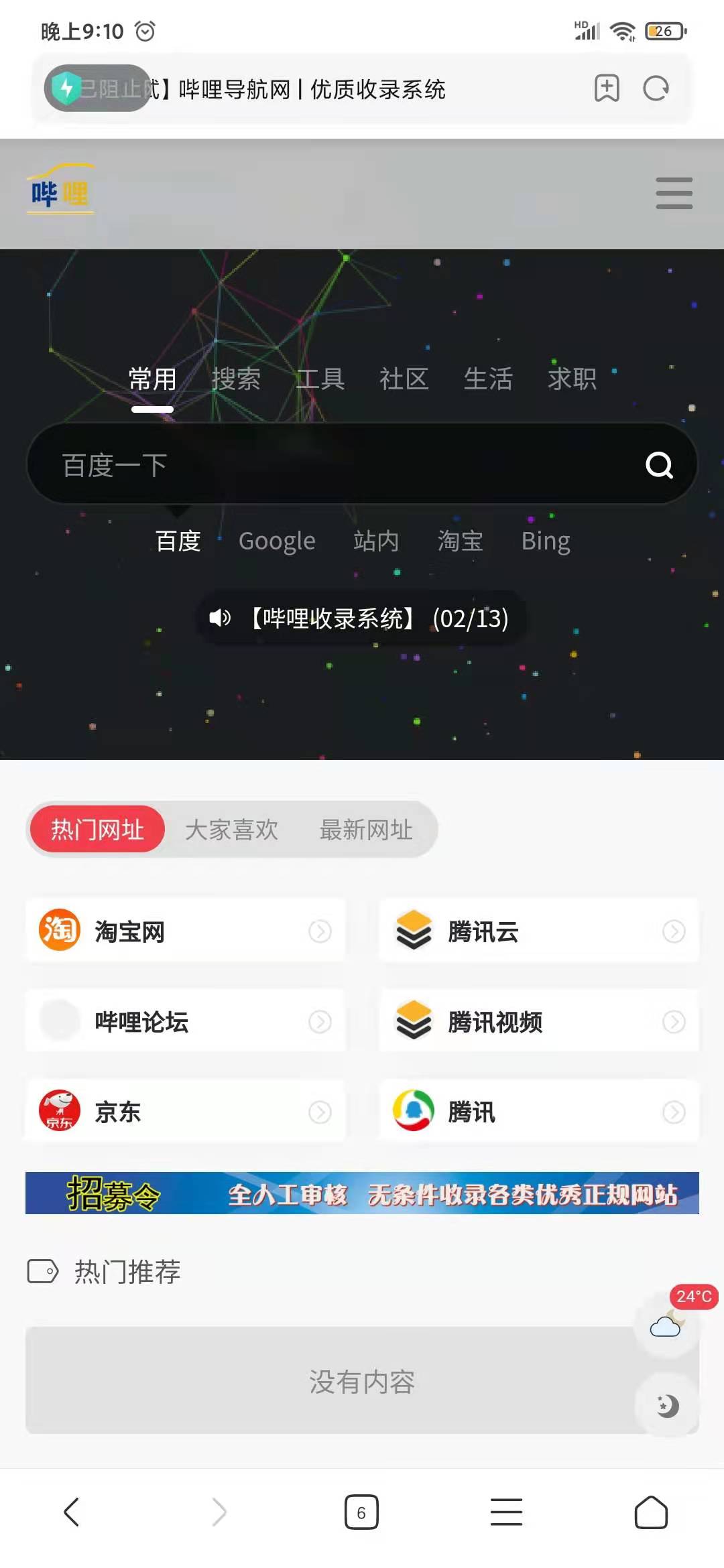Open the hamburger menu in site header
The image size is (724, 1568).
(674, 194)
